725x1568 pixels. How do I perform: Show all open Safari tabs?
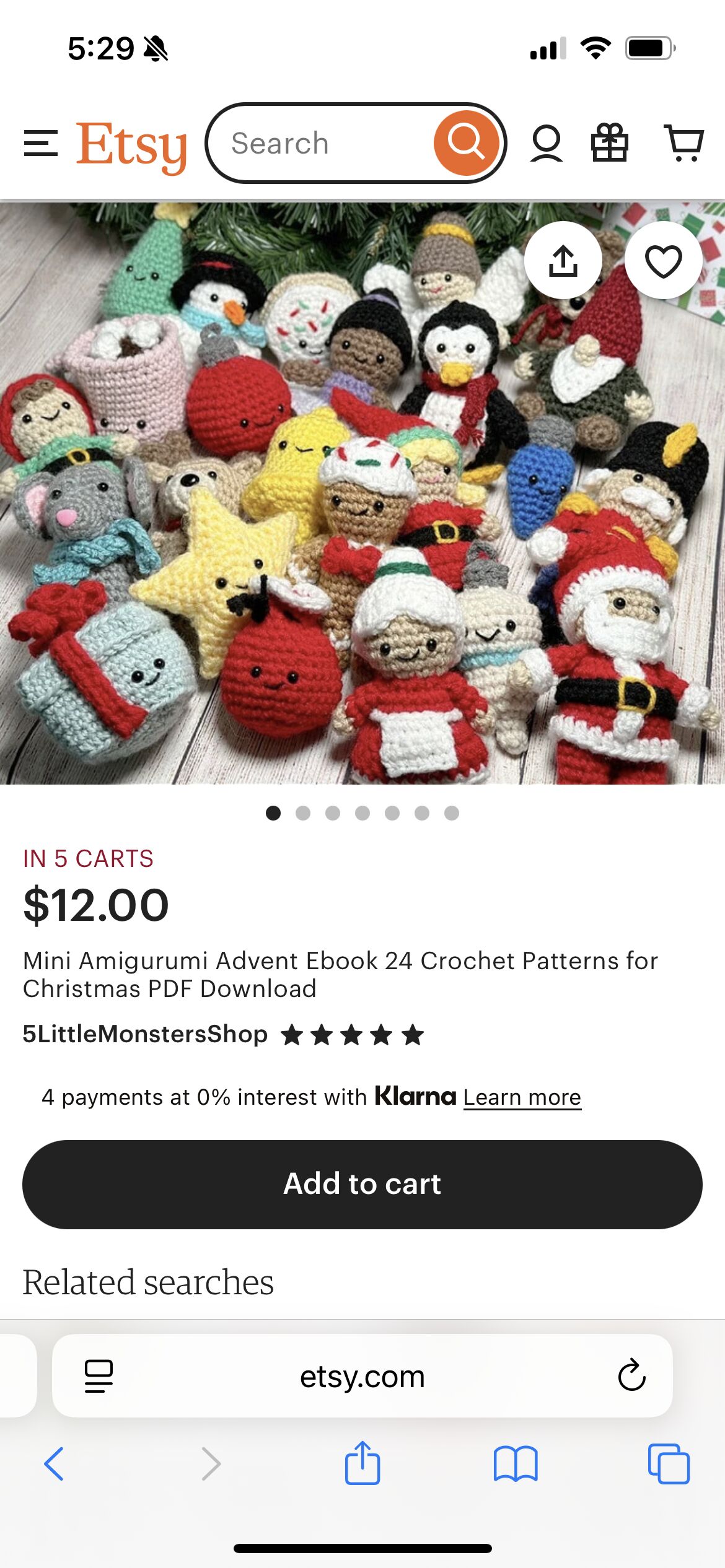[x=669, y=1464]
